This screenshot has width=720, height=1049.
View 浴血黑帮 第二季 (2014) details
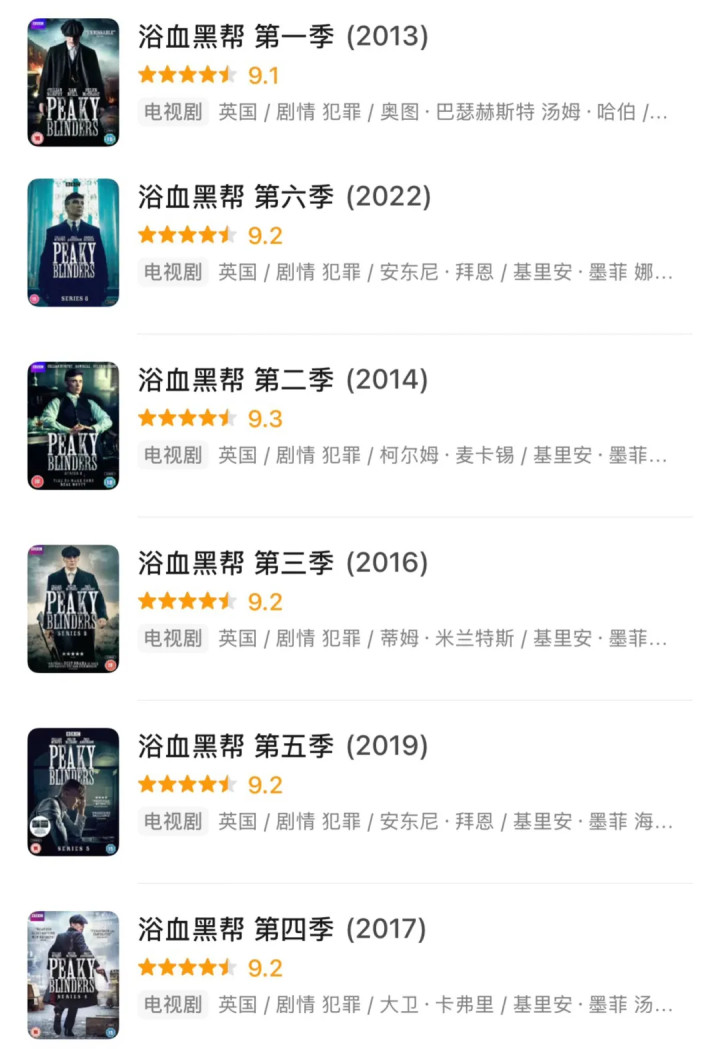click(283, 380)
